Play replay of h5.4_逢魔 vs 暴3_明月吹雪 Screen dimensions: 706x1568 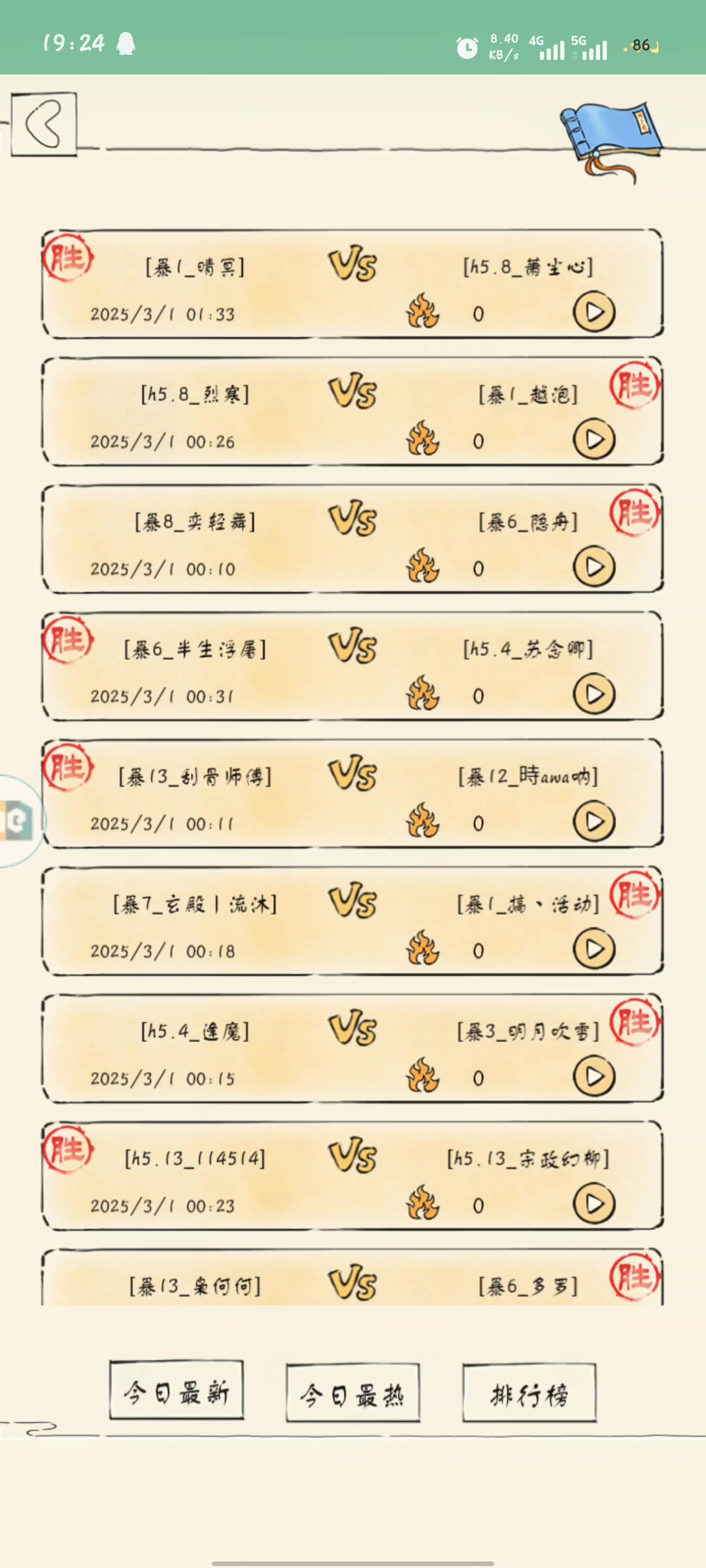click(594, 1077)
